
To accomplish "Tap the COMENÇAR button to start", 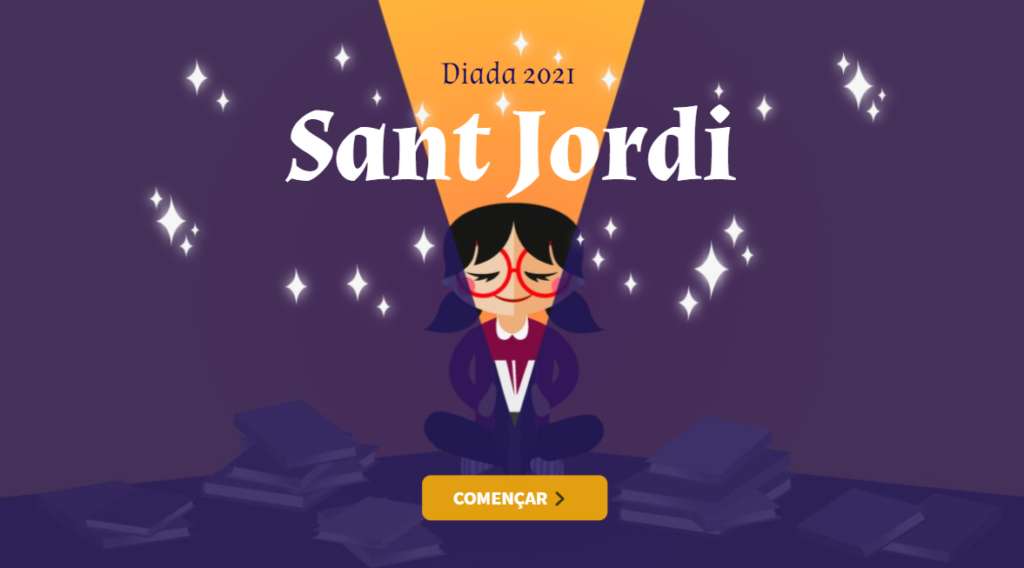I will [514, 498].
